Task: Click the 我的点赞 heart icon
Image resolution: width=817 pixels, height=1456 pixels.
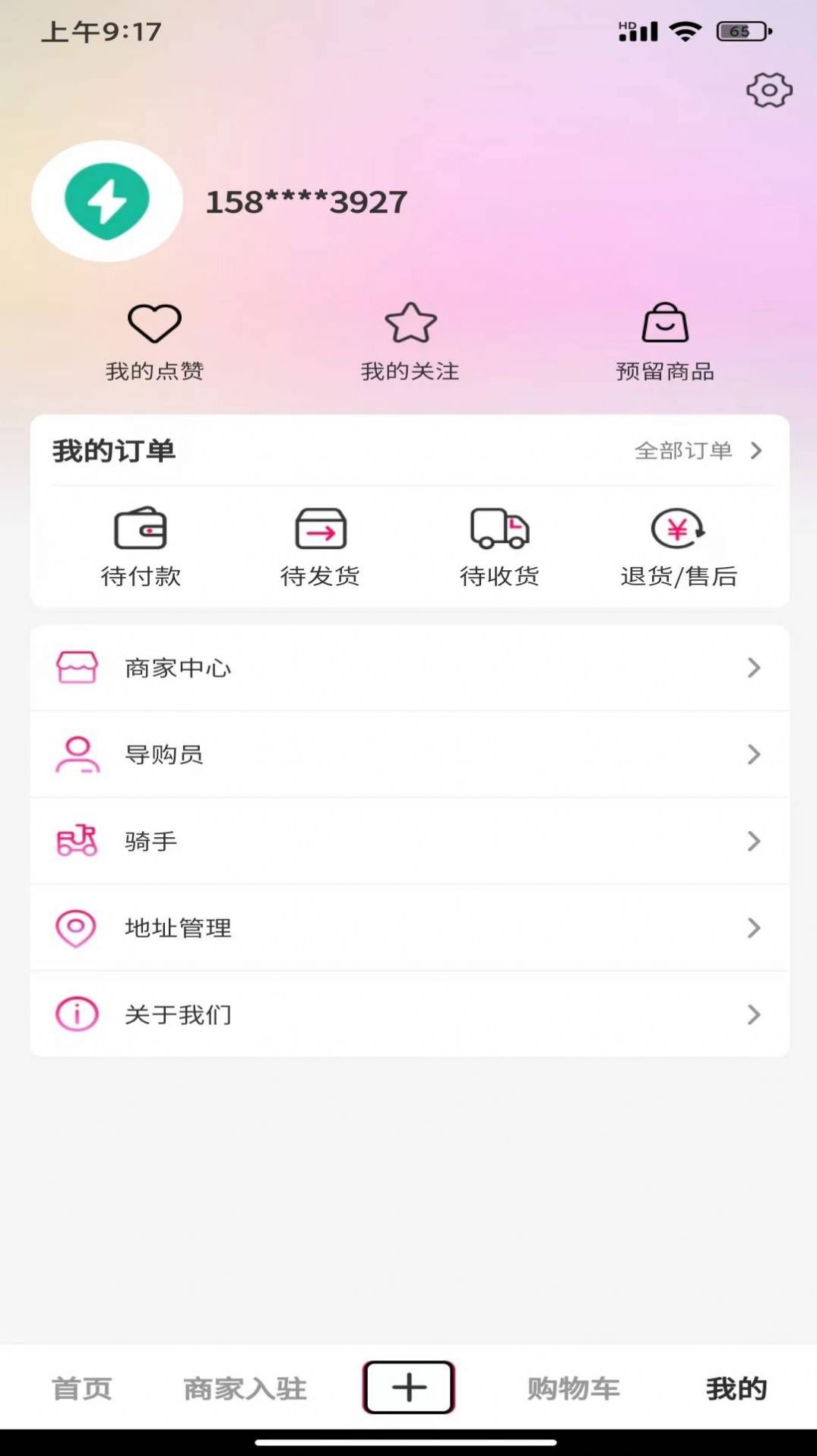Action: tap(154, 323)
